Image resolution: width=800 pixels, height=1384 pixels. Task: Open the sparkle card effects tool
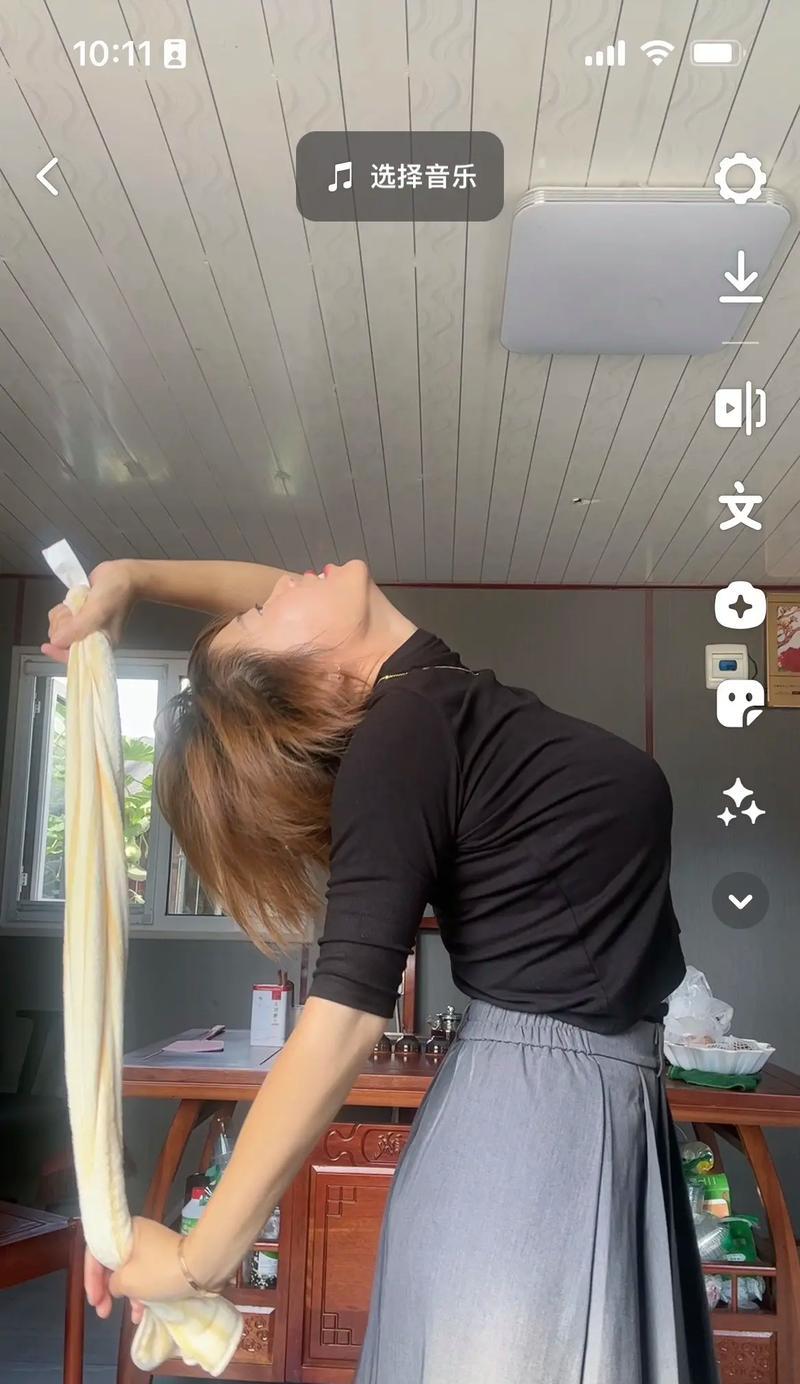click(x=740, y=606)
